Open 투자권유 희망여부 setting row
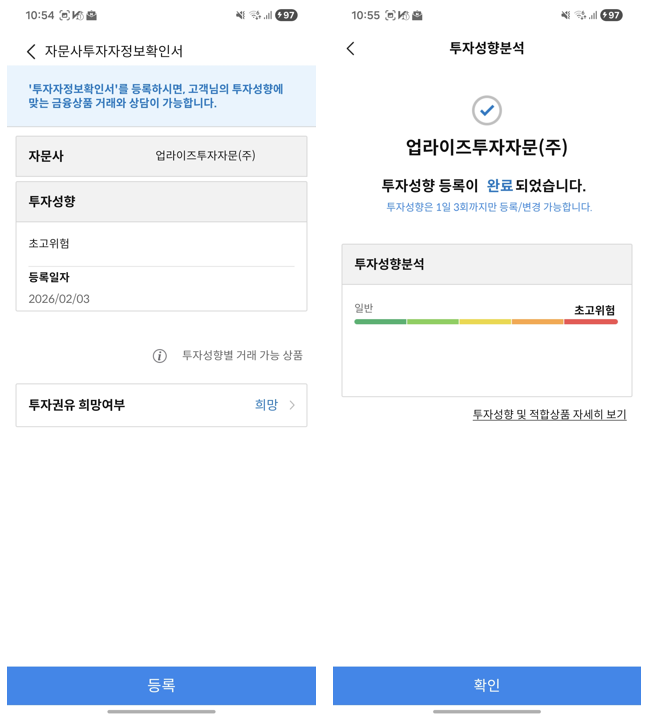This screenshot has height=717, width=650. pyautogui.click(x=161, y=405)
